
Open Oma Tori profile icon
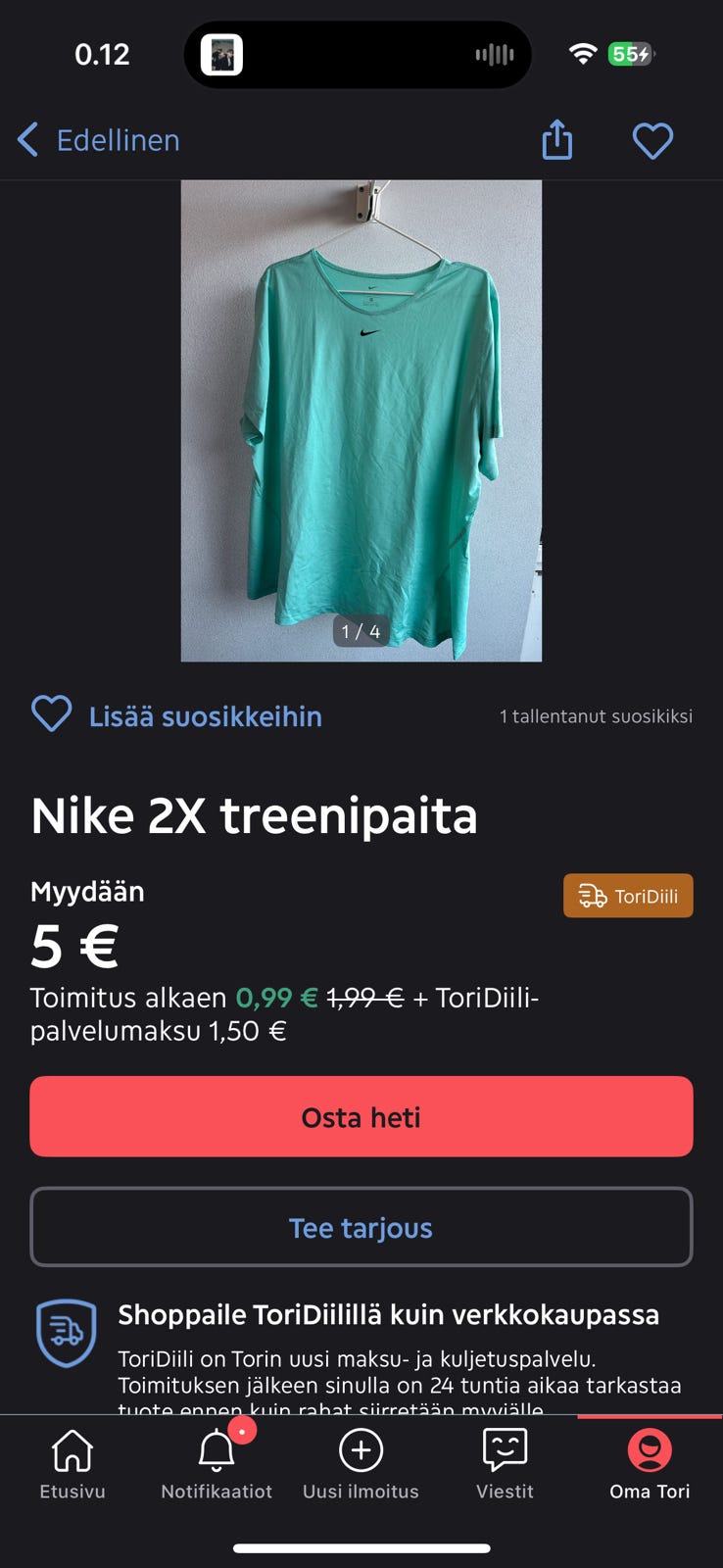point(650,1450)
